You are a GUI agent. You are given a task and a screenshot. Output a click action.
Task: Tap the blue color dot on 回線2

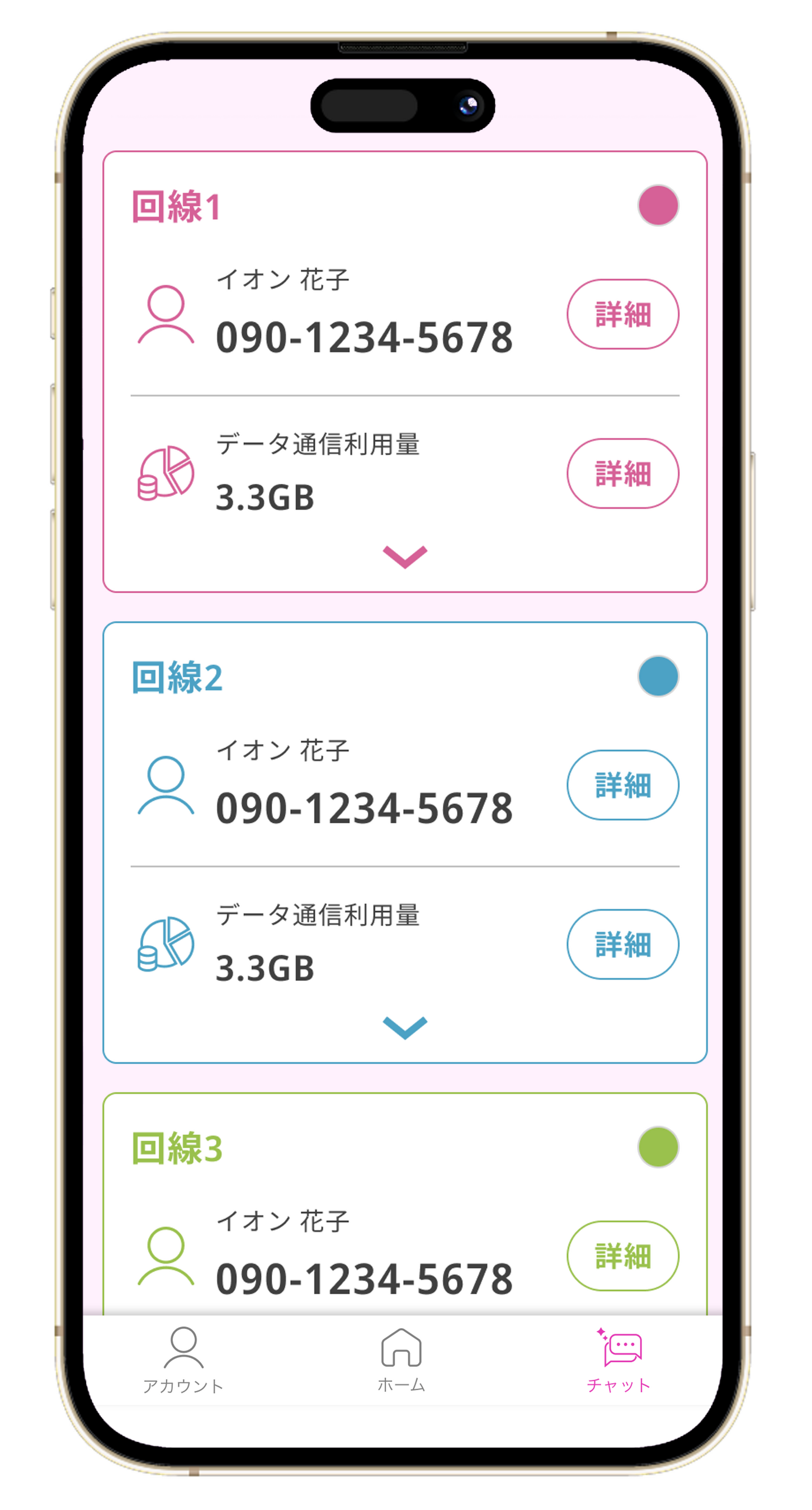pos(658,676)
